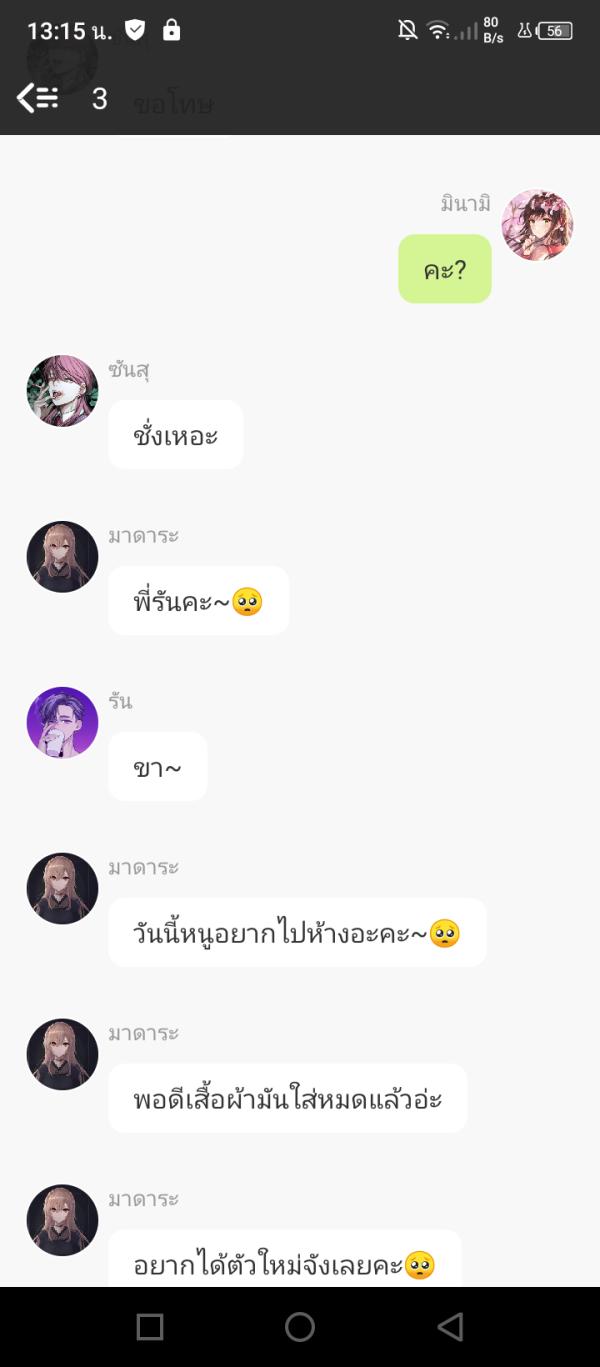Open the back menu icon in the top bar
This screenshot has height=1367, width=600.
point(37,98)
